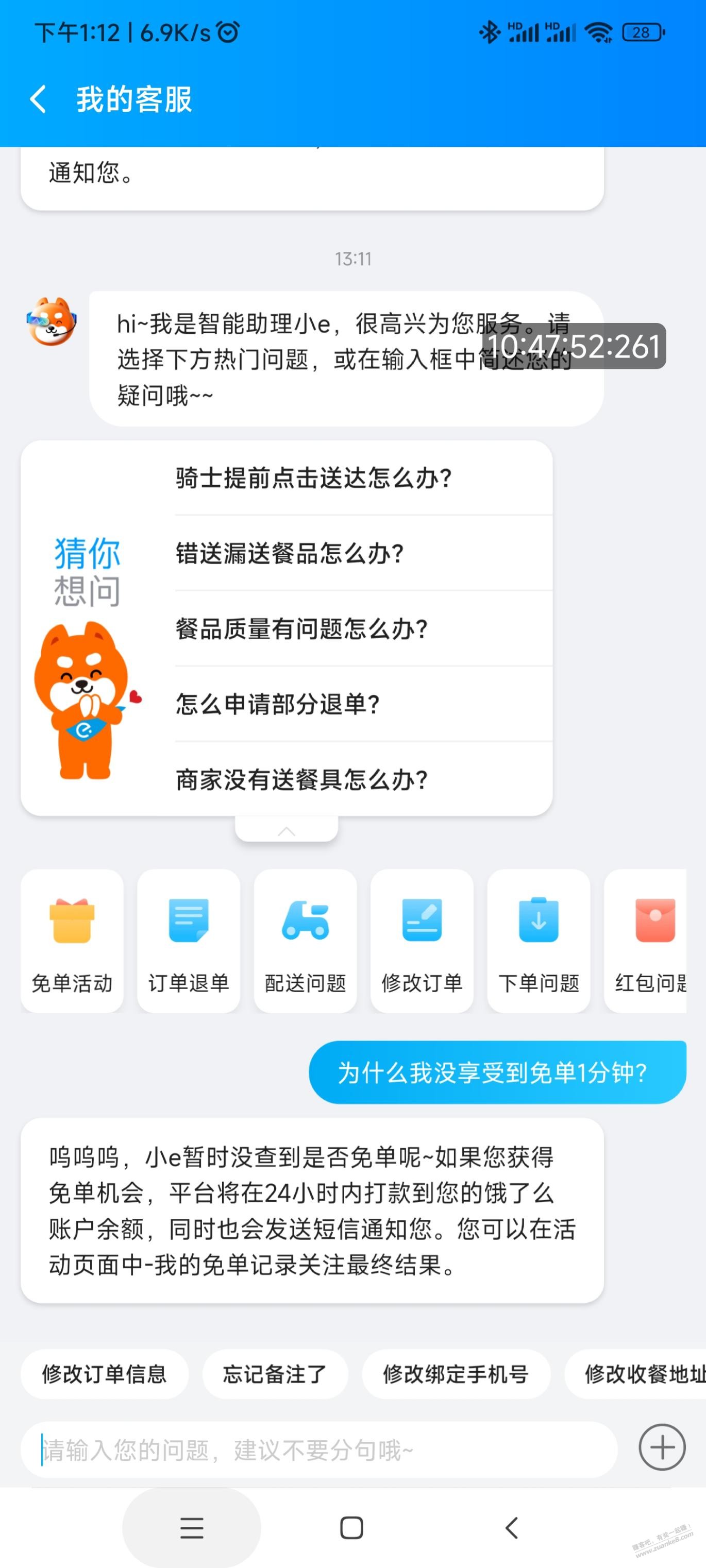Tap 商家没有送餐具怎么办? question
Image resolution: width=706 pixels, height=1568 pixels.
363,779
